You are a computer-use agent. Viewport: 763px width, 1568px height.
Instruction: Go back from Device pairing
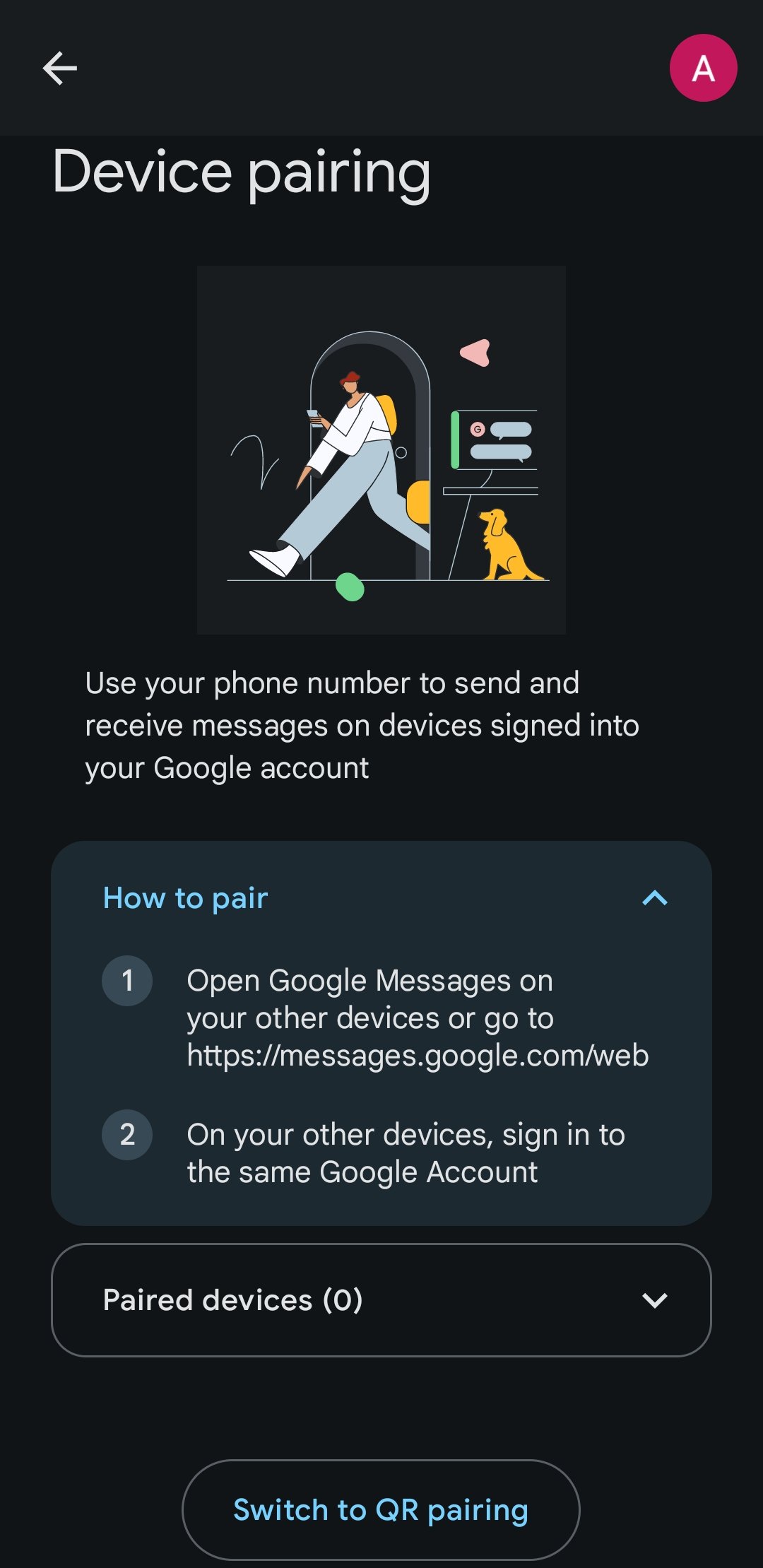[x=60, y=69]
